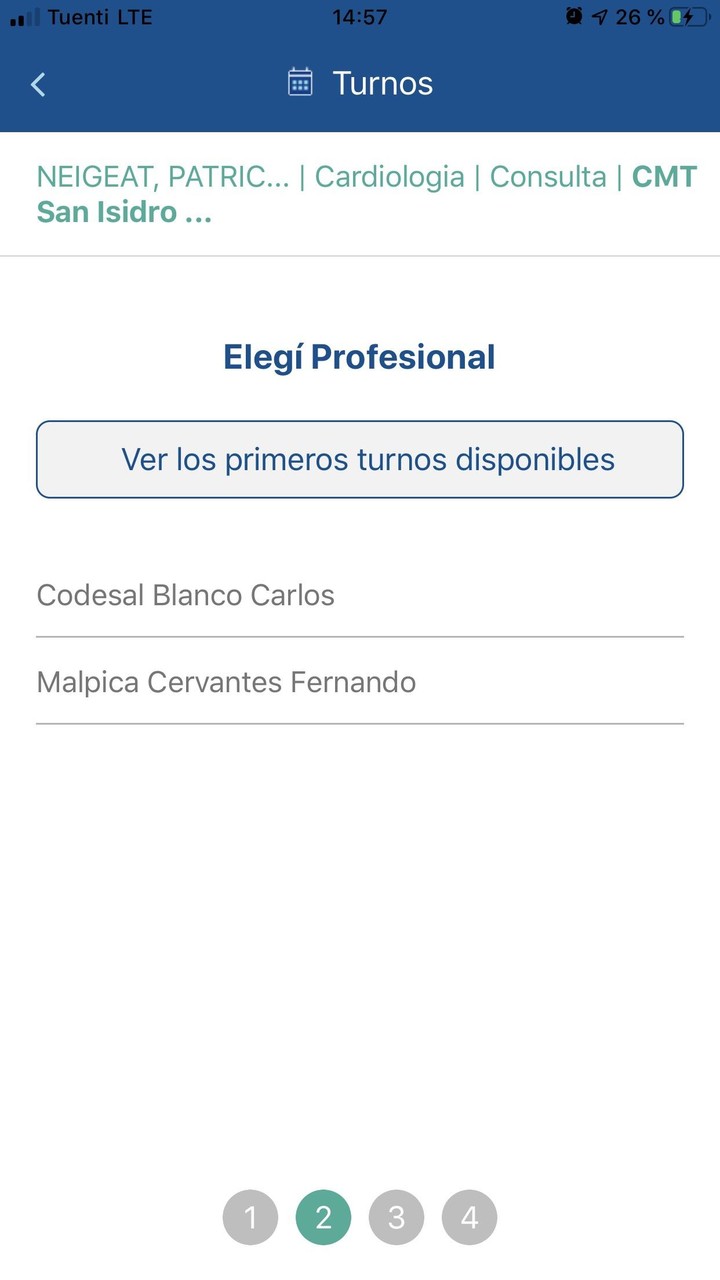Tap the back arrow in the header
The image size is (720, 1280).
click(37, 84)
